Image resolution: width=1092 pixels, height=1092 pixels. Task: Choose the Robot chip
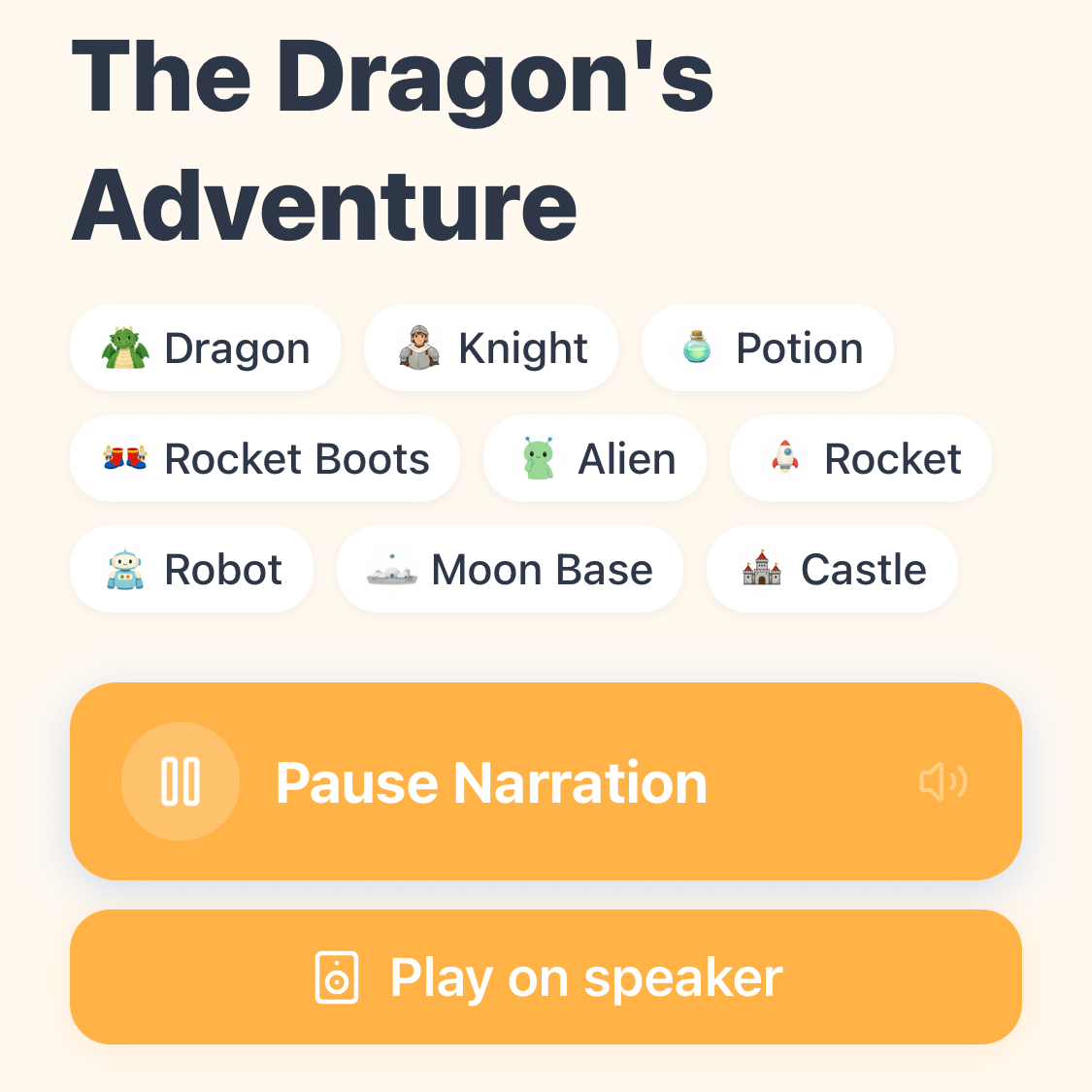191,570
